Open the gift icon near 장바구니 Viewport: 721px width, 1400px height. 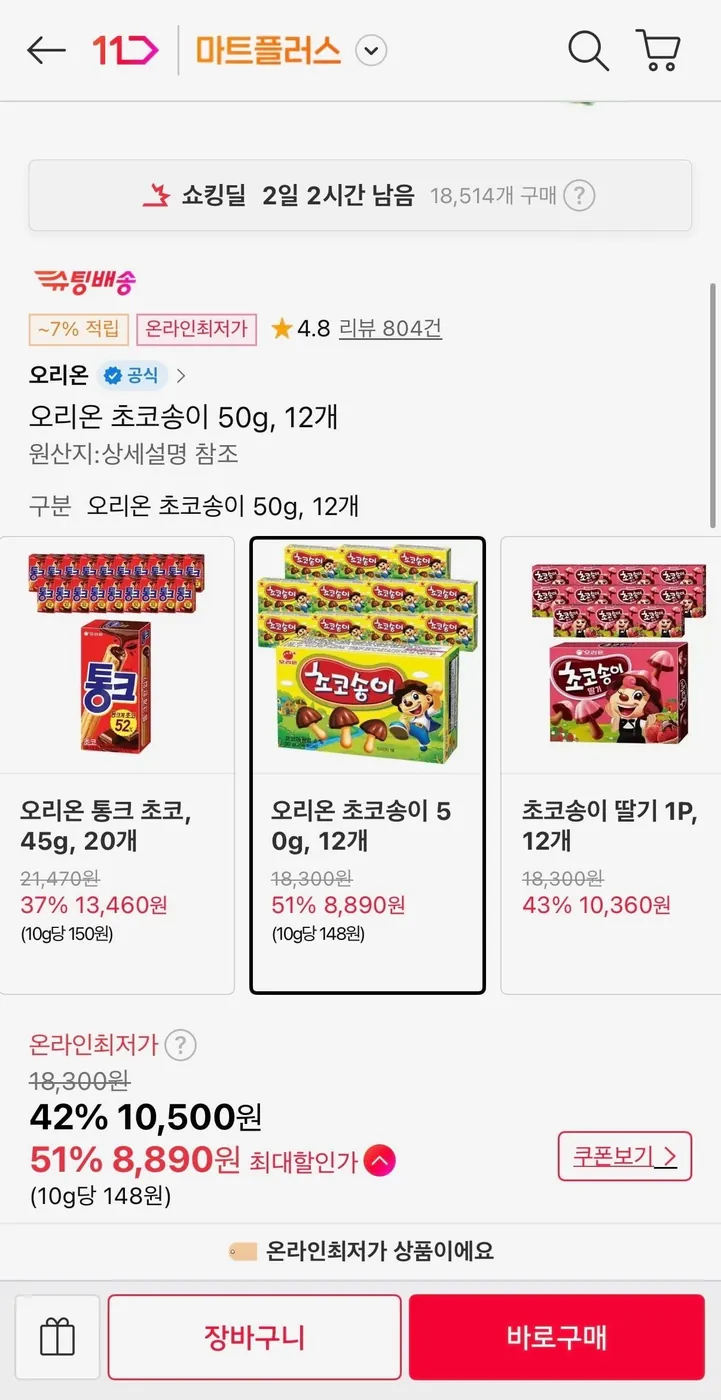[x=57, y=1335]
